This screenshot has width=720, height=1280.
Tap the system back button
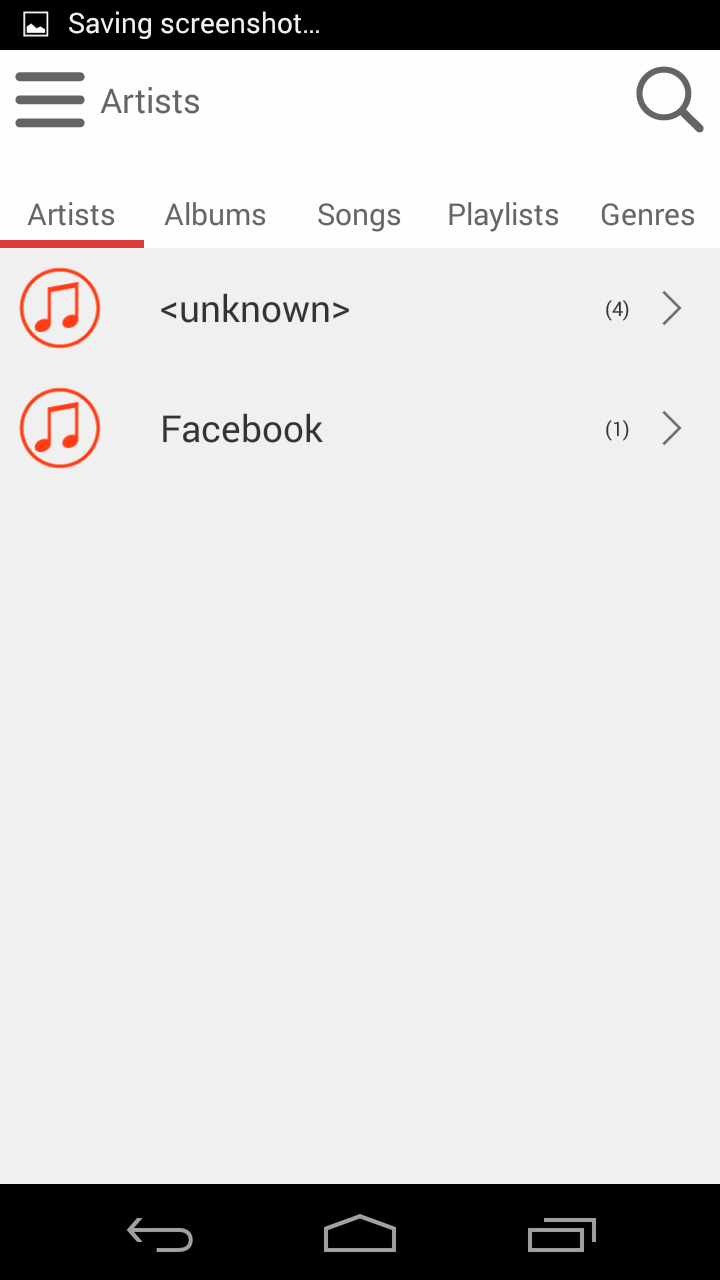[160, 1235]
